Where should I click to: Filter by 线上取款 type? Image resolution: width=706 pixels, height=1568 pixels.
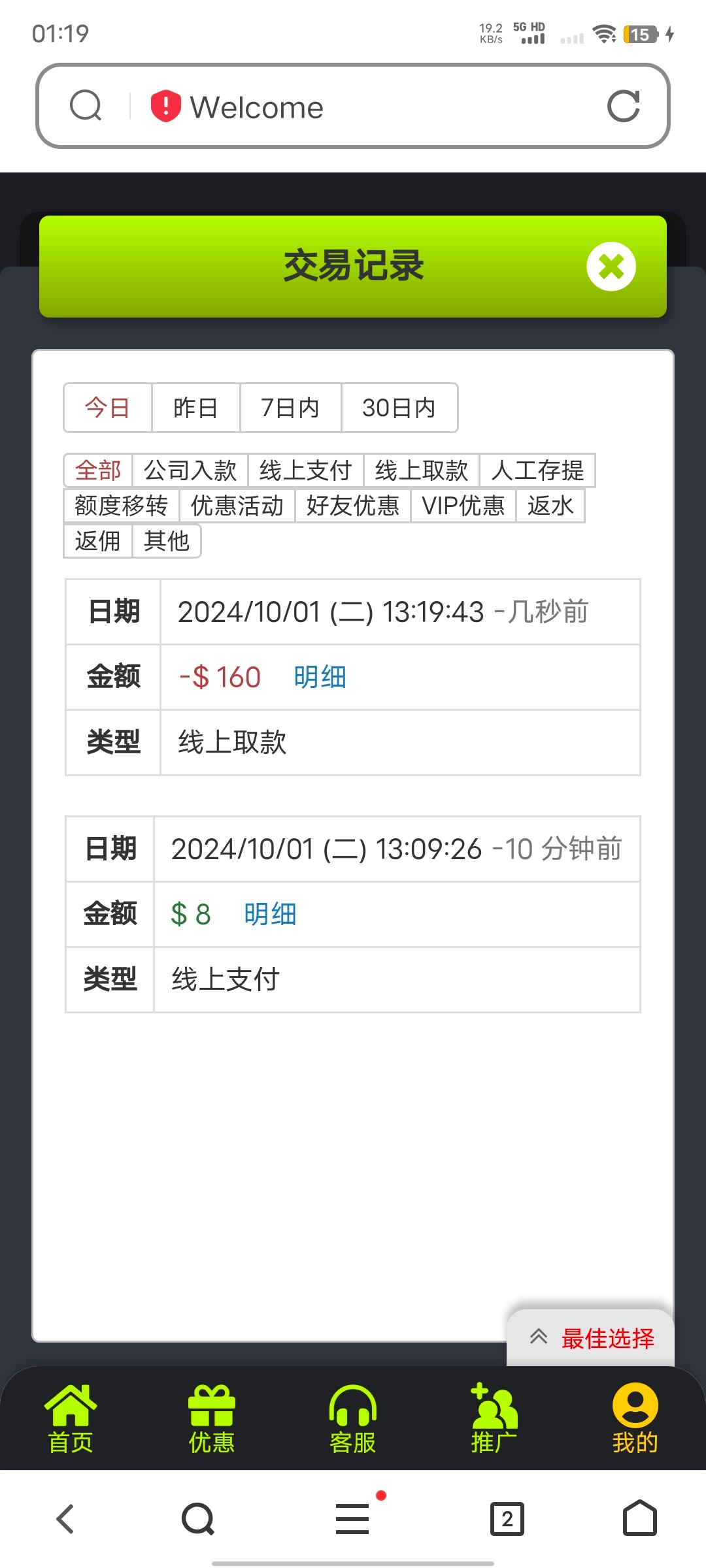point(422,470)
